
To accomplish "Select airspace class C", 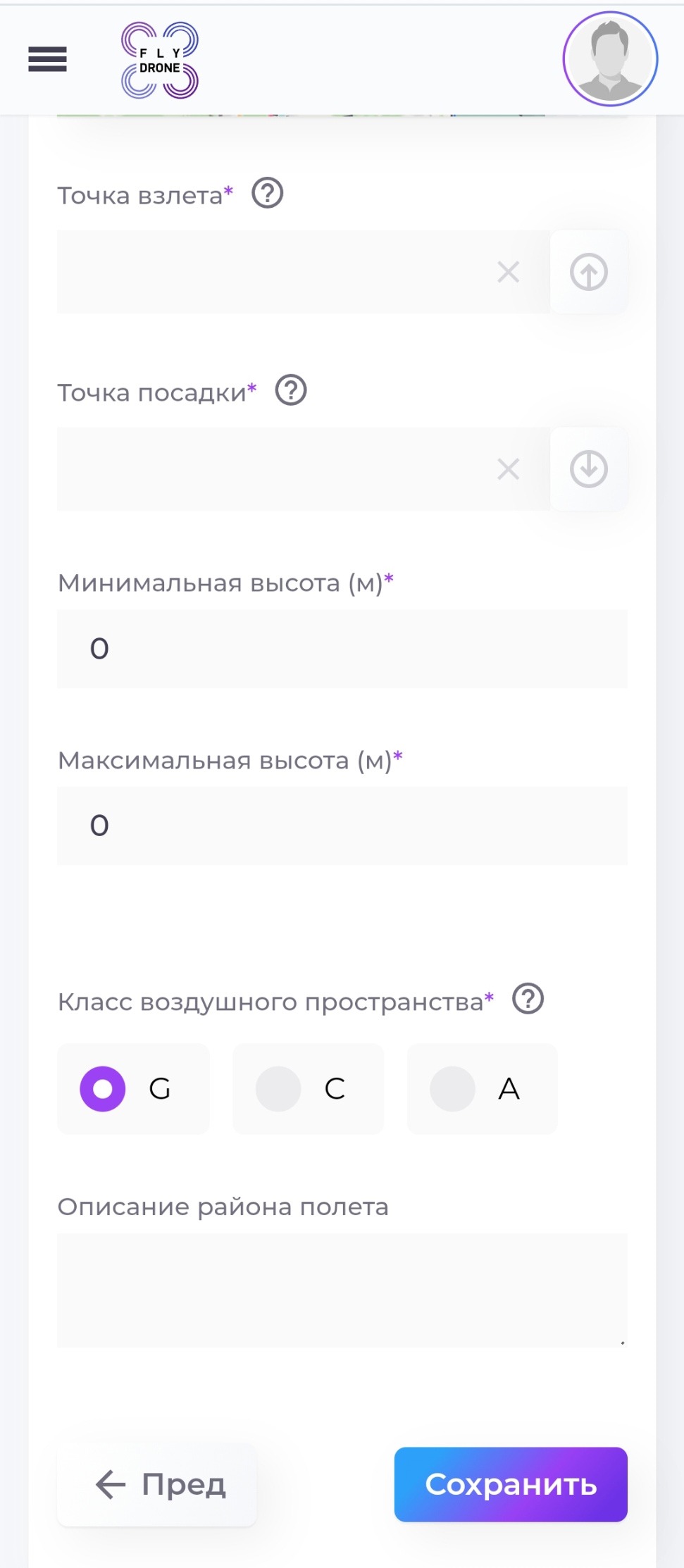I will click(x=279, y=1088).
